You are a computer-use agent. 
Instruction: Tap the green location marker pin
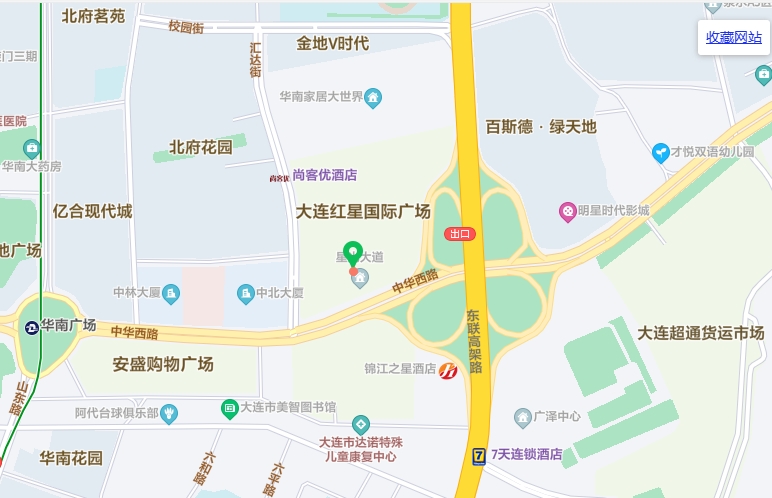click(x=352, y=253)
